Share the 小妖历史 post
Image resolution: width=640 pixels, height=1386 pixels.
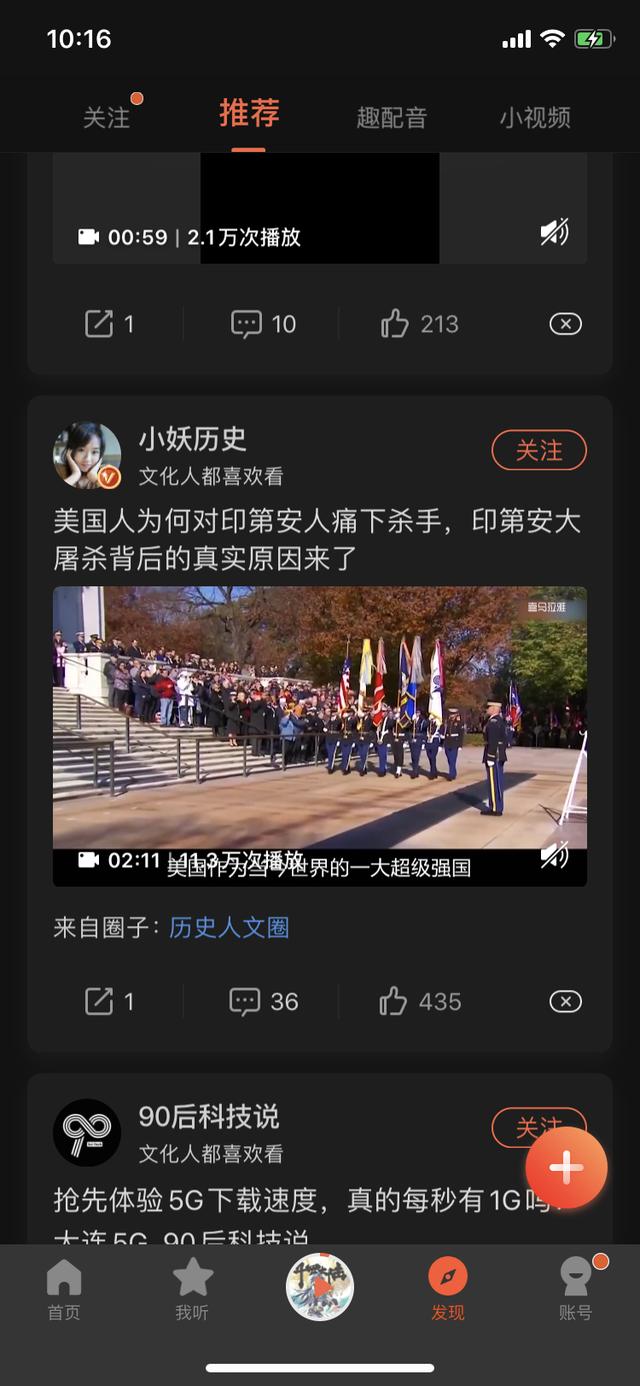coord(109,1001)
